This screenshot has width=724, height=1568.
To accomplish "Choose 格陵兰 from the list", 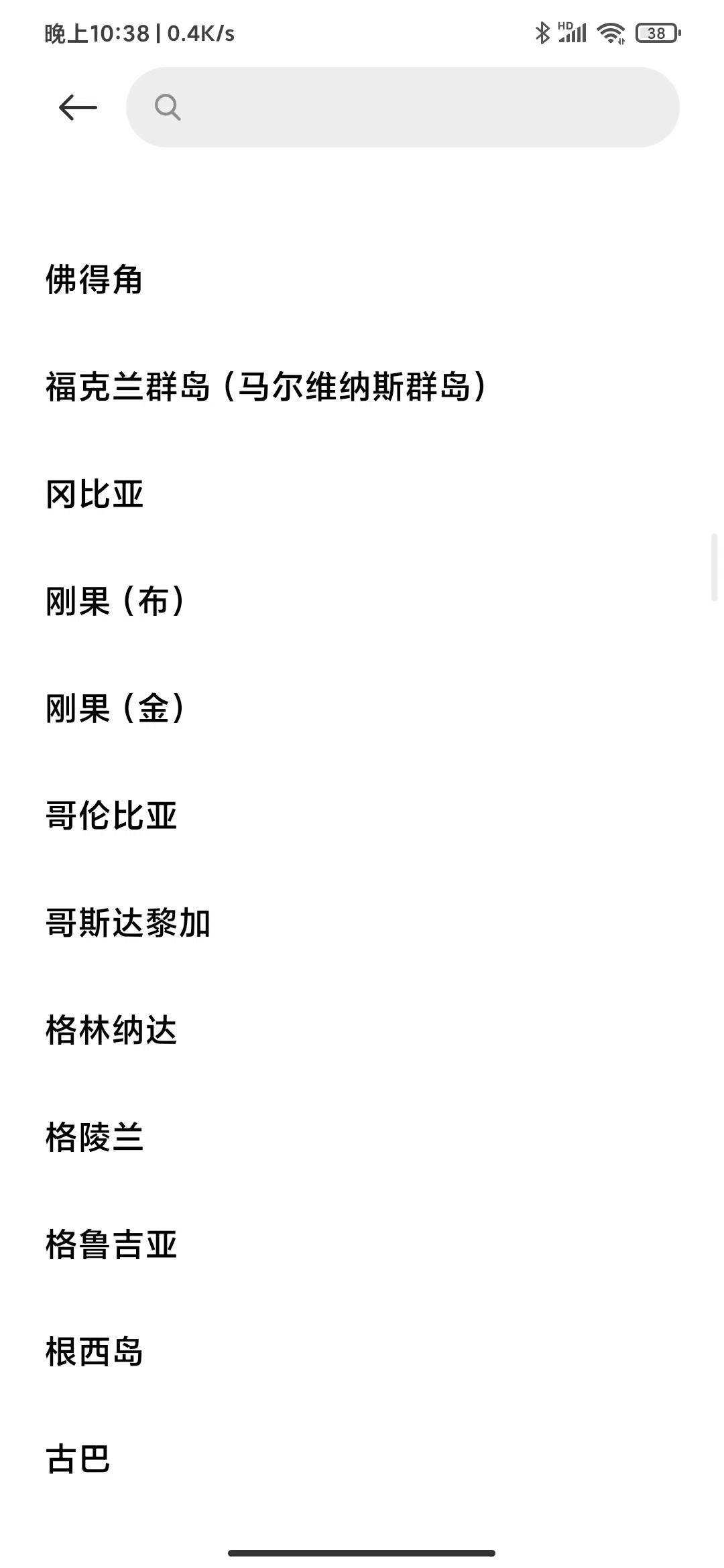I will click(x=362, y=1137).
